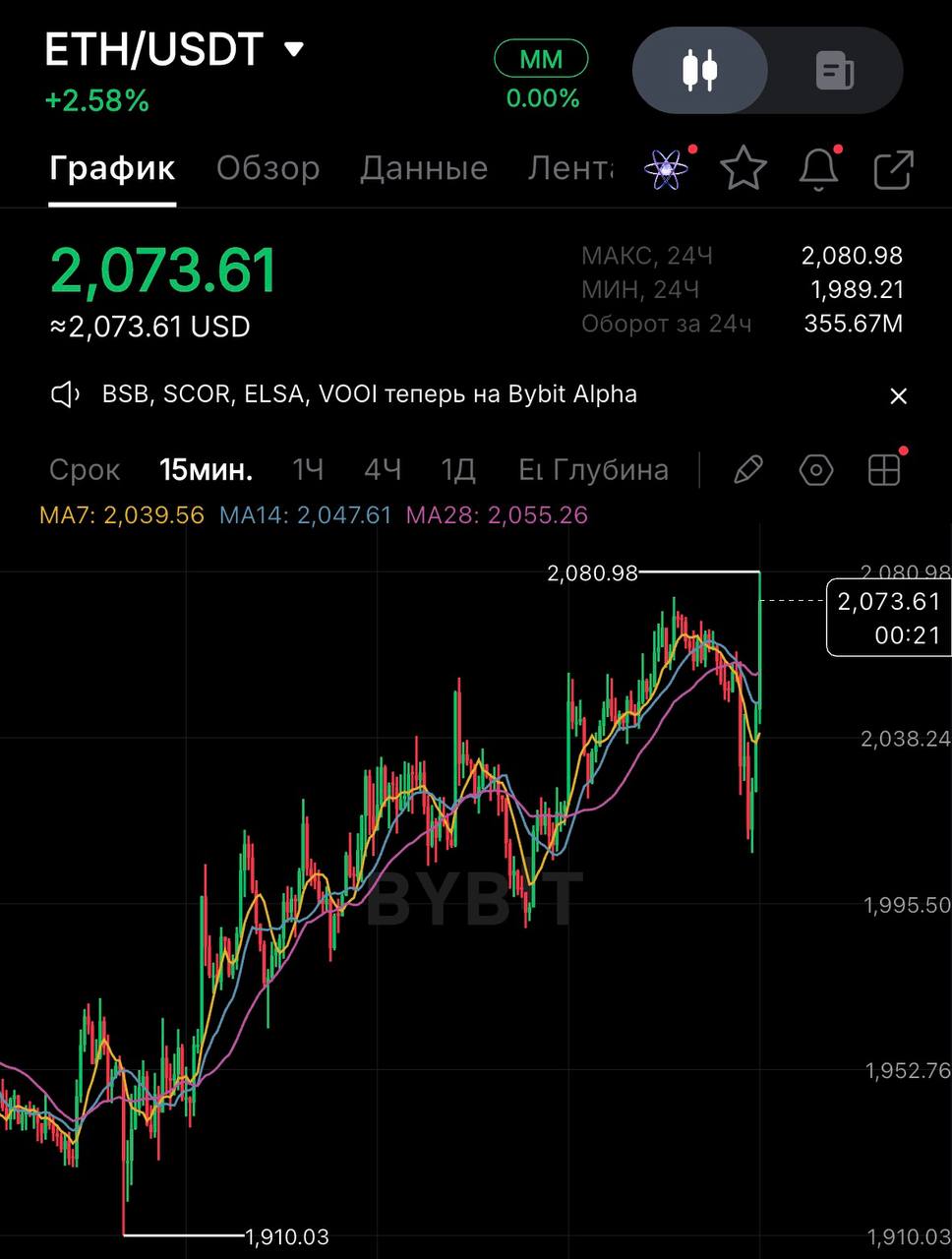This screenshot has height=1259, width=952.
Task: Open the Данные tab
Action: click(x=424, y=168)
